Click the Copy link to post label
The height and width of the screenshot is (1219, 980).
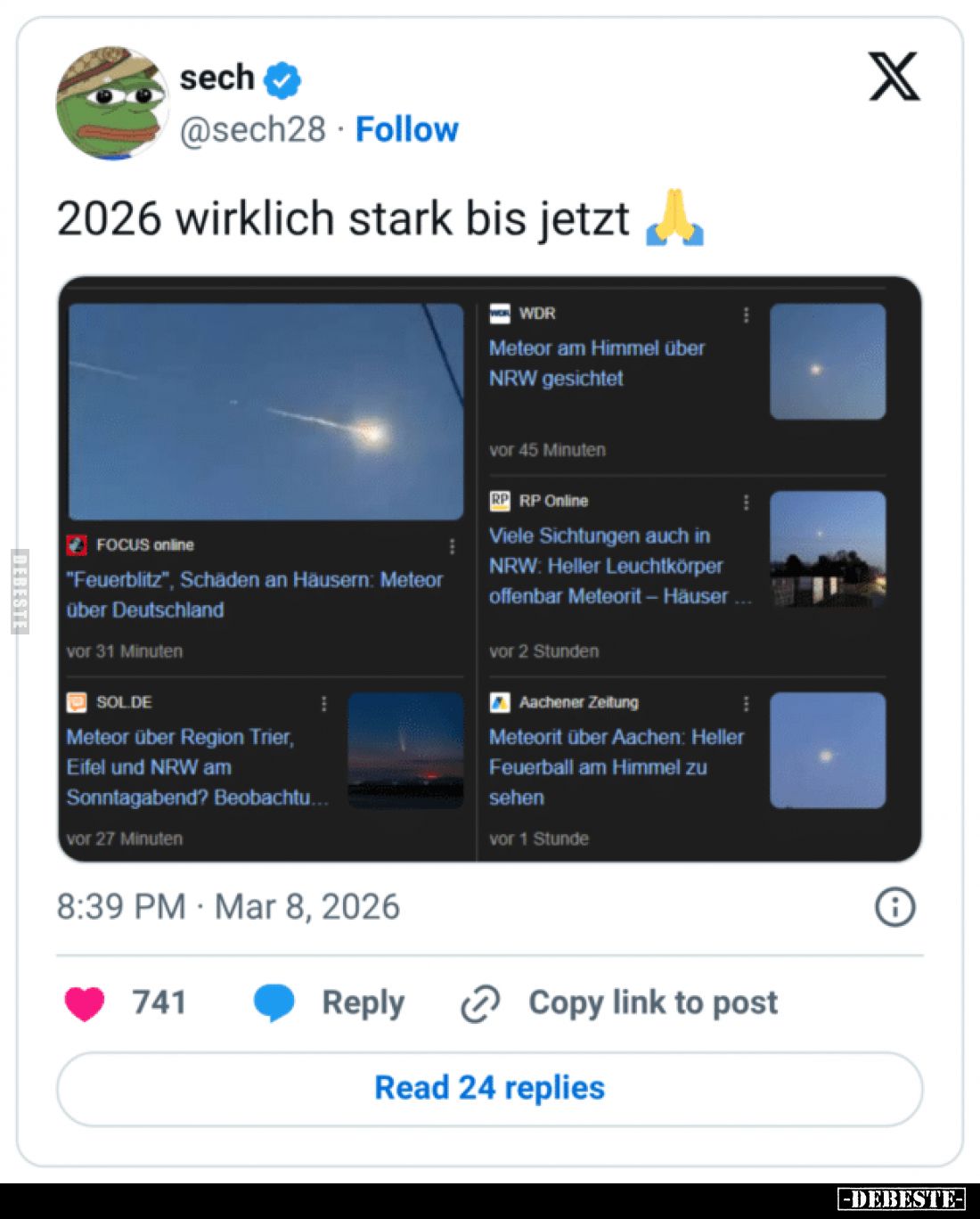pyautogui.click(x=652, y=1002)
